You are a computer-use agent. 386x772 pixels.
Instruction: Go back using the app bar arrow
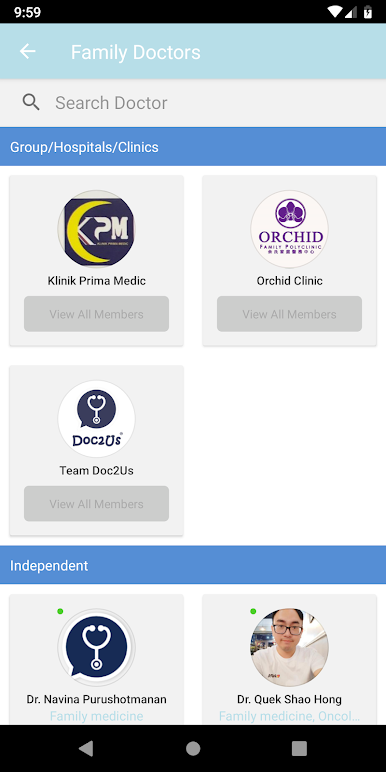pyautogui.click(x=28, y=51)
